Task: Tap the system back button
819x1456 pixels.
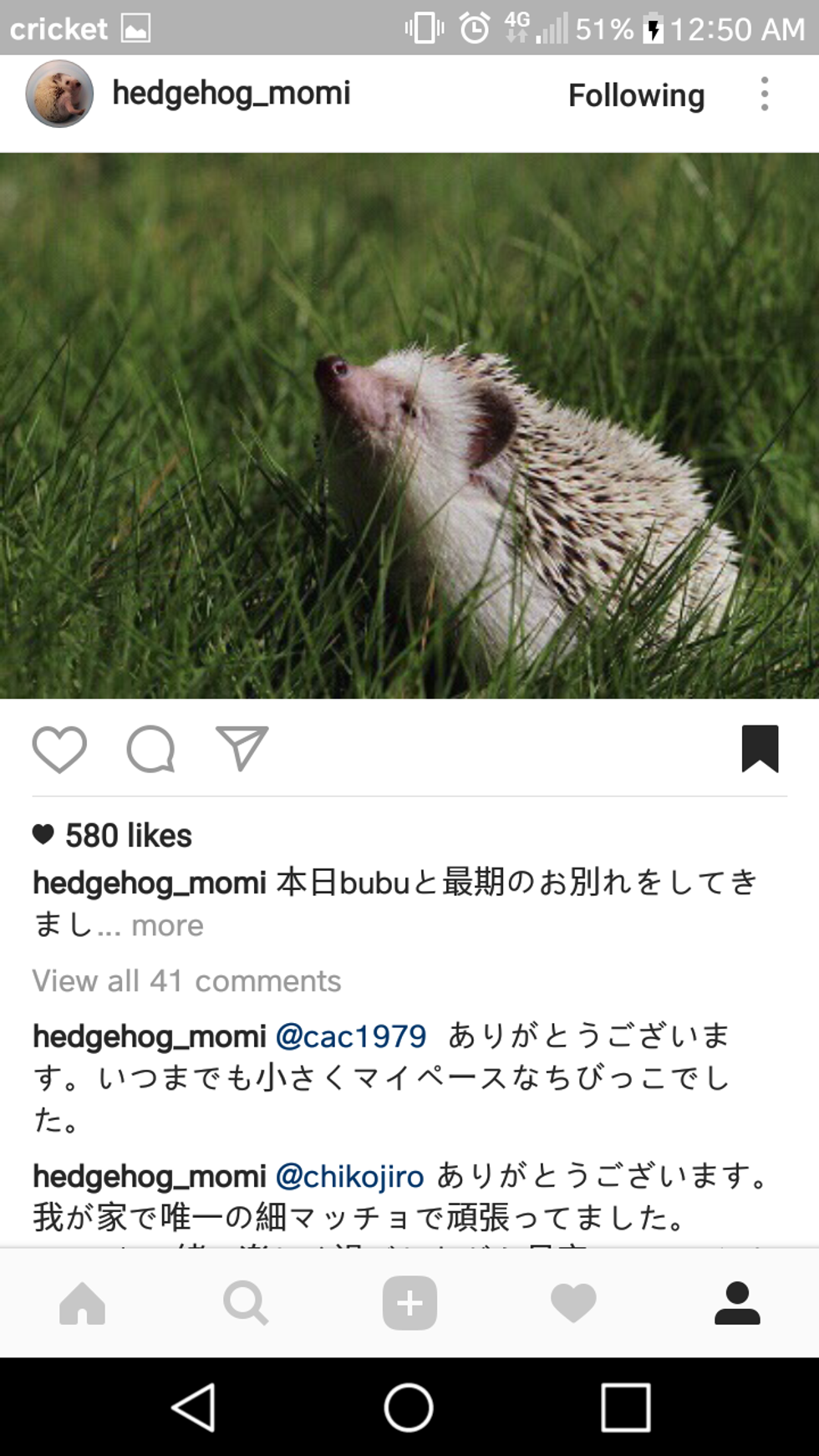Action: pos(194,1408)
